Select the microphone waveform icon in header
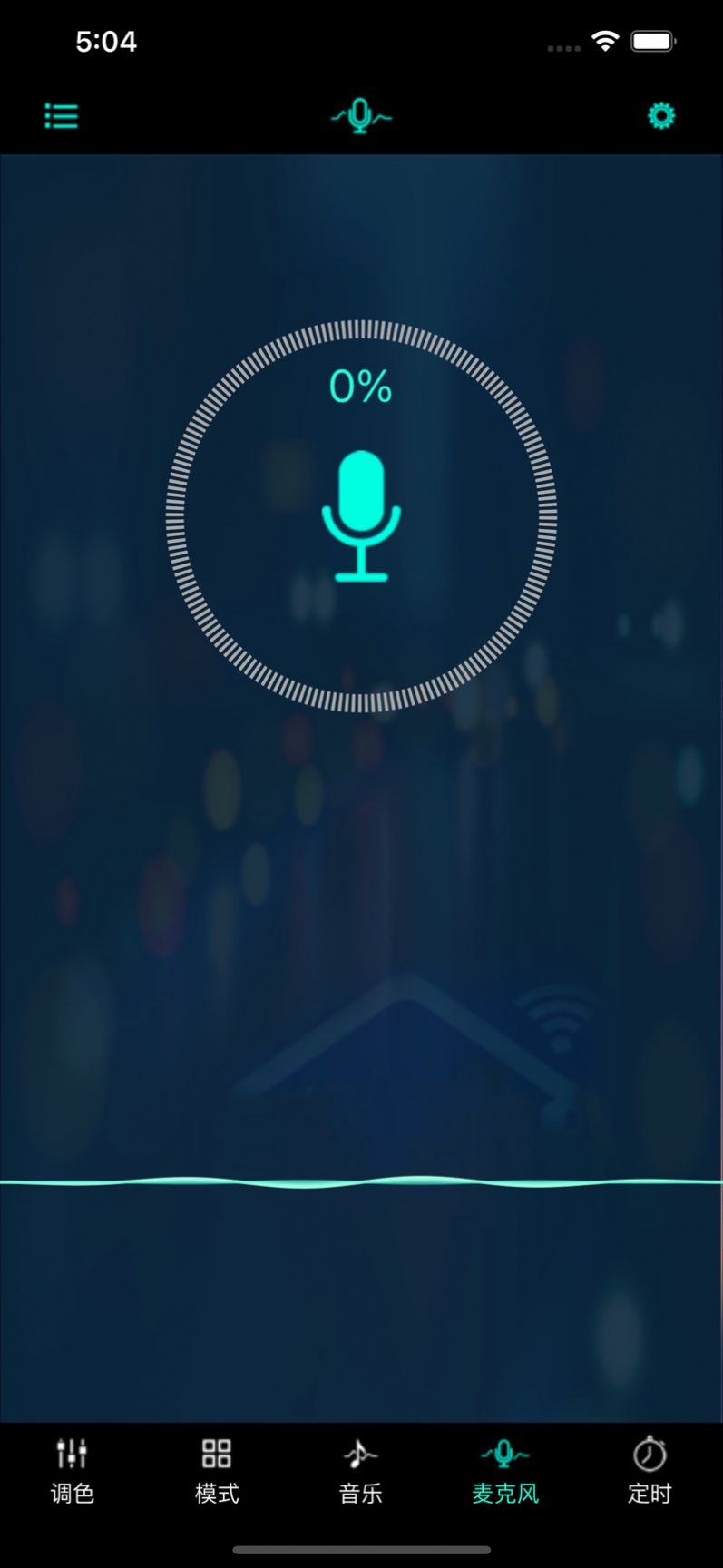Image resolution: width=723 pixels, height=1568 pixels. (x=360, y=115)
